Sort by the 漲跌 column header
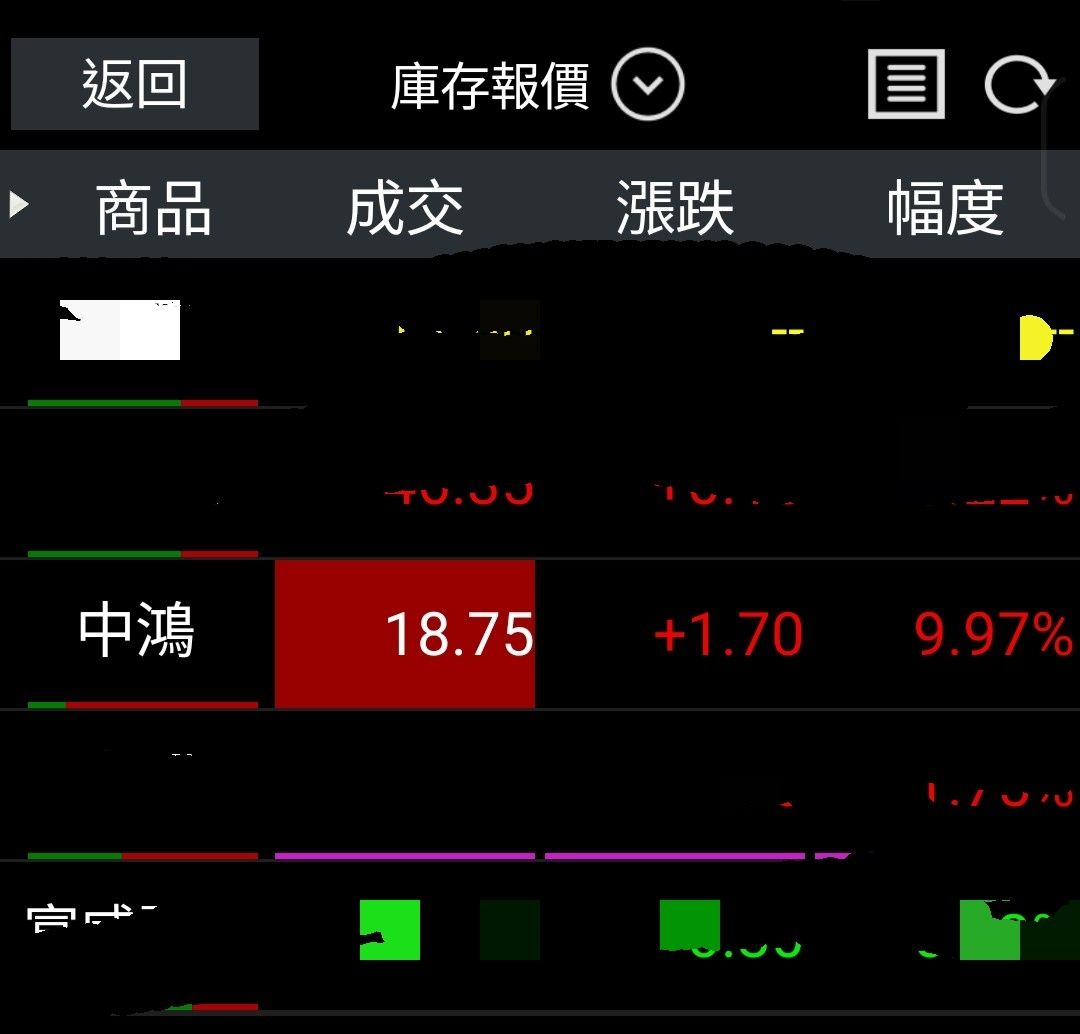This screenshot has height=1034, width=1080. click(675, 208)
